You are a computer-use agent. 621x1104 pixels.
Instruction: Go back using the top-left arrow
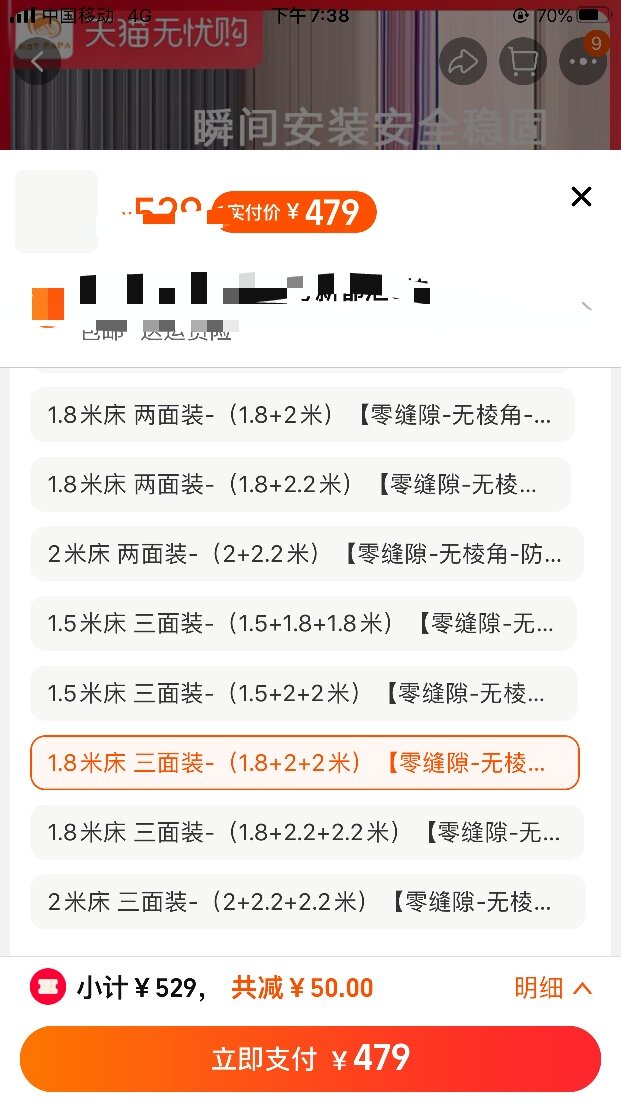pyautogui.click(x=37, y=61)
